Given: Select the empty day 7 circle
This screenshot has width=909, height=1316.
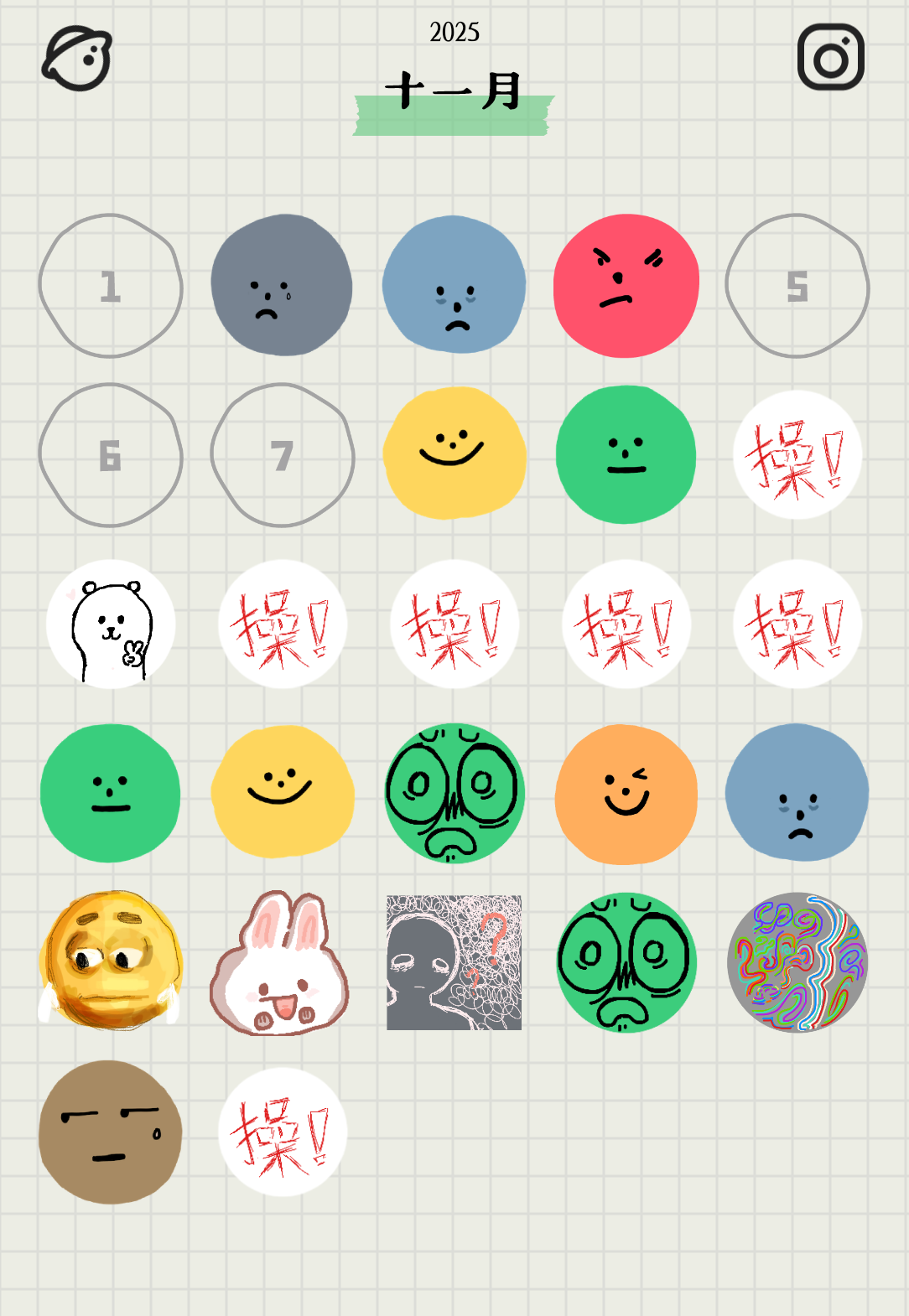Looking at the screenshot, I should pyautogui.click(x=283, y=456).
